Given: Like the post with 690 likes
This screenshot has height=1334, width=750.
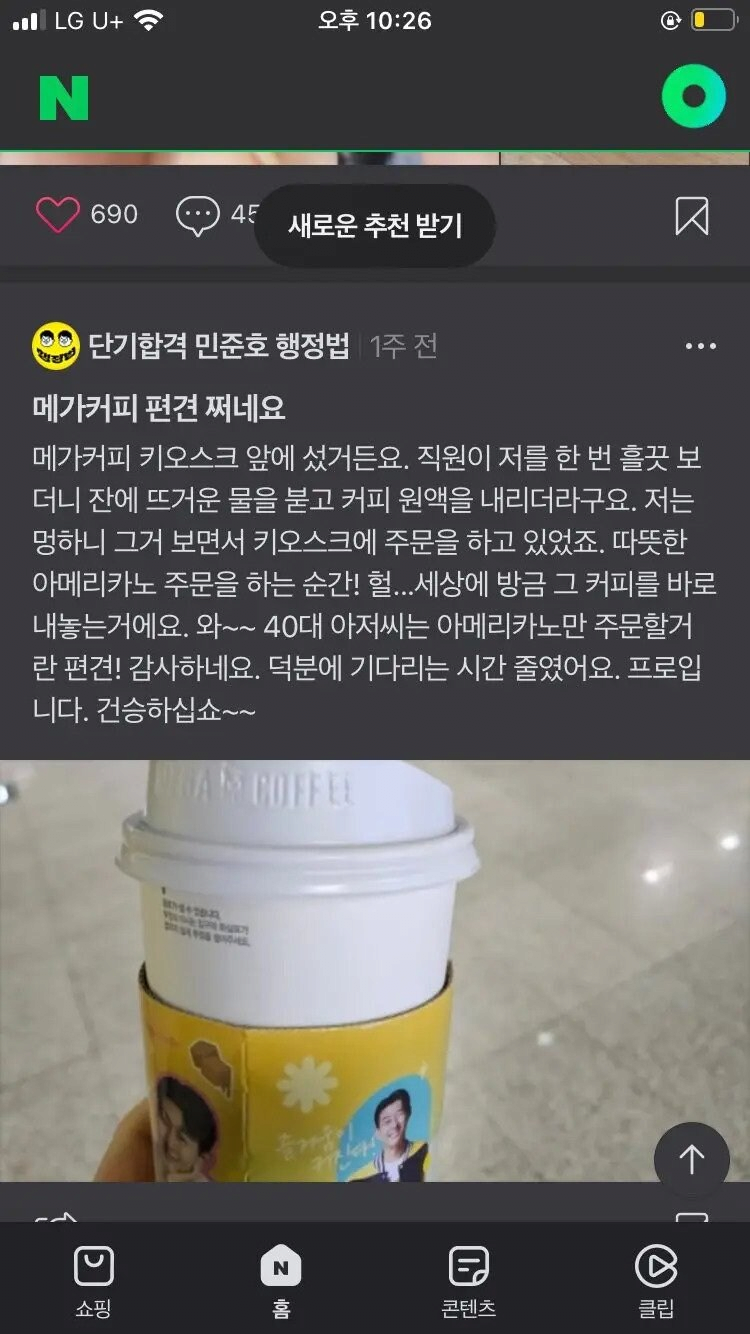Looking at the screenshot, I should (58, 215).
